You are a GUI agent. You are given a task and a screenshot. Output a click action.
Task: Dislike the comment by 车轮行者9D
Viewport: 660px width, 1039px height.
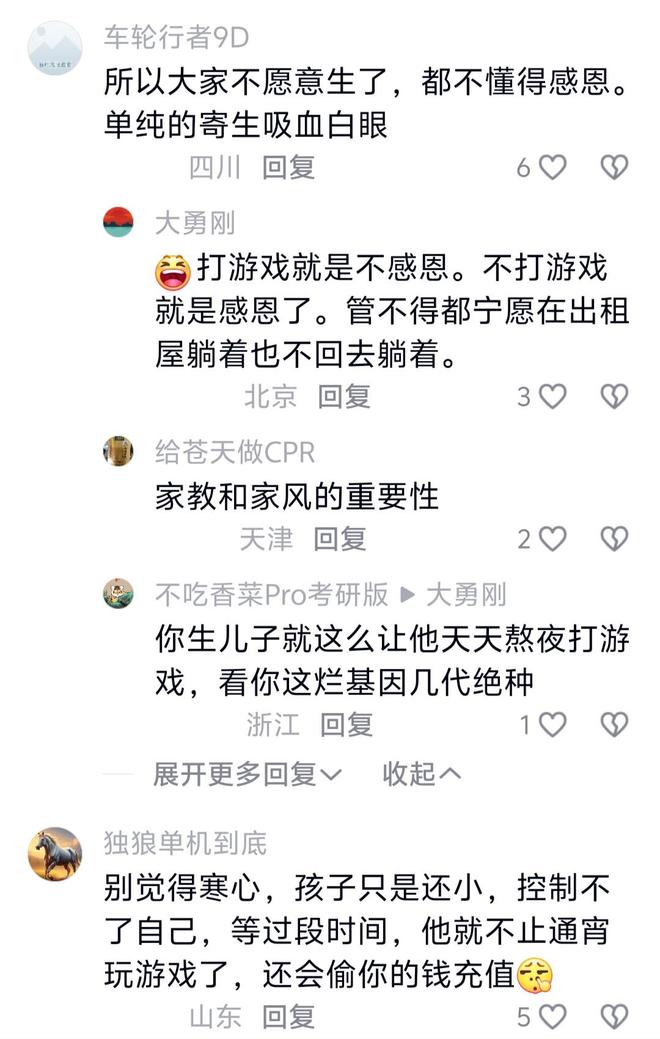(x=613, y=168)
